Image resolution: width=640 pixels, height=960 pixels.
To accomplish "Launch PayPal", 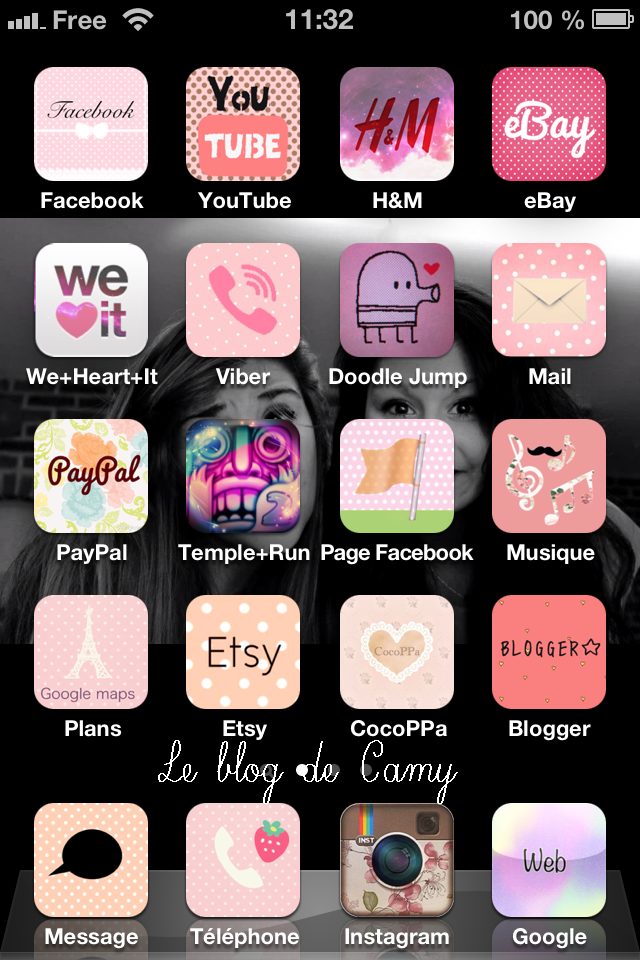I will pos(91,476).
